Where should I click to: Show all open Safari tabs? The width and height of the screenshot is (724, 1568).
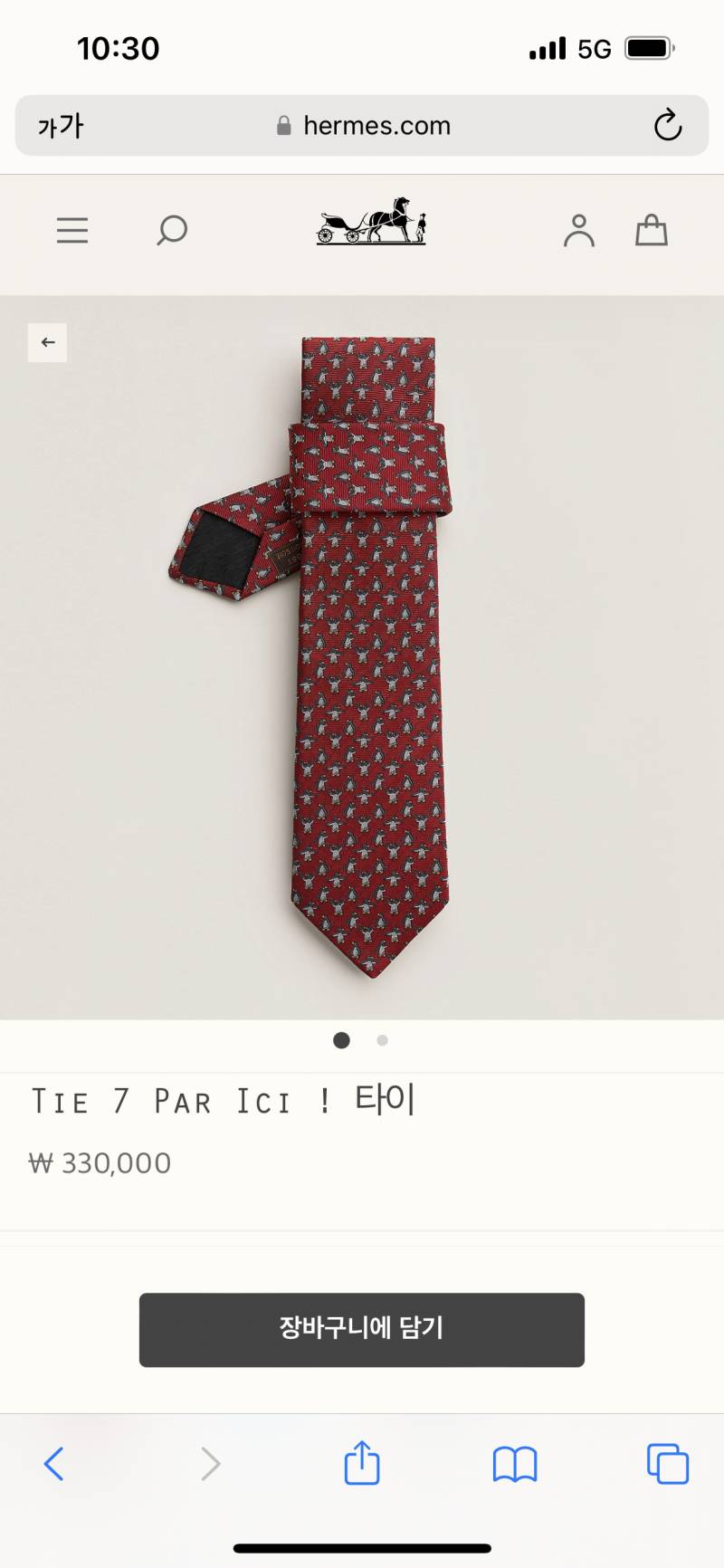(x=668, y=1463)
